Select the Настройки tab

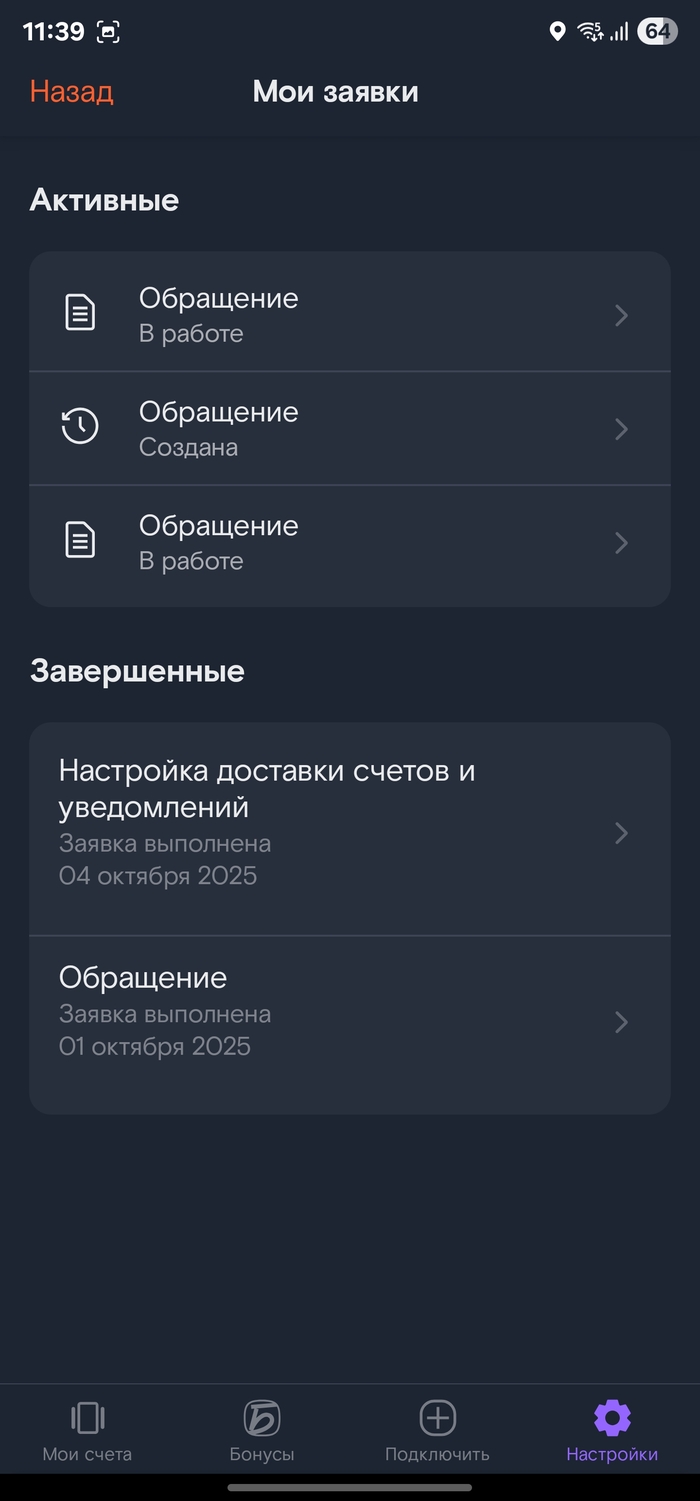coord(612,1431)
